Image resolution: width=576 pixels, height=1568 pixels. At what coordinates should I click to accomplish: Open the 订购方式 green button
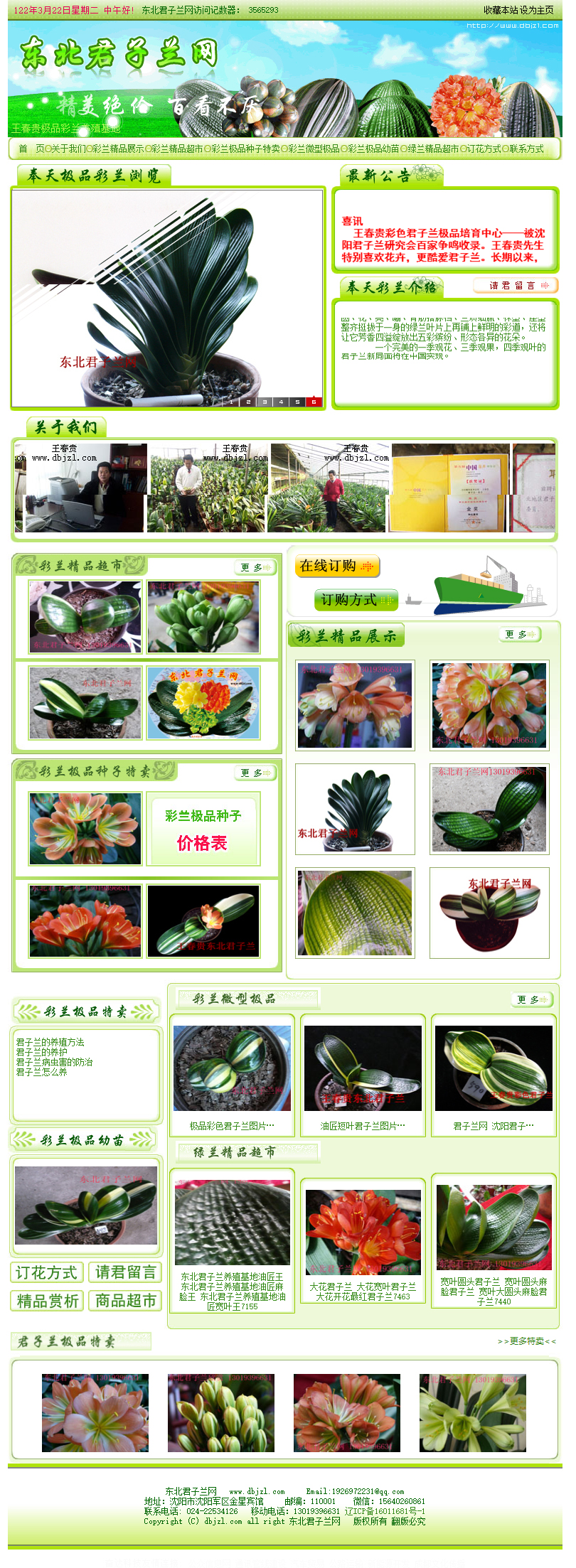[x=356, y=600]
